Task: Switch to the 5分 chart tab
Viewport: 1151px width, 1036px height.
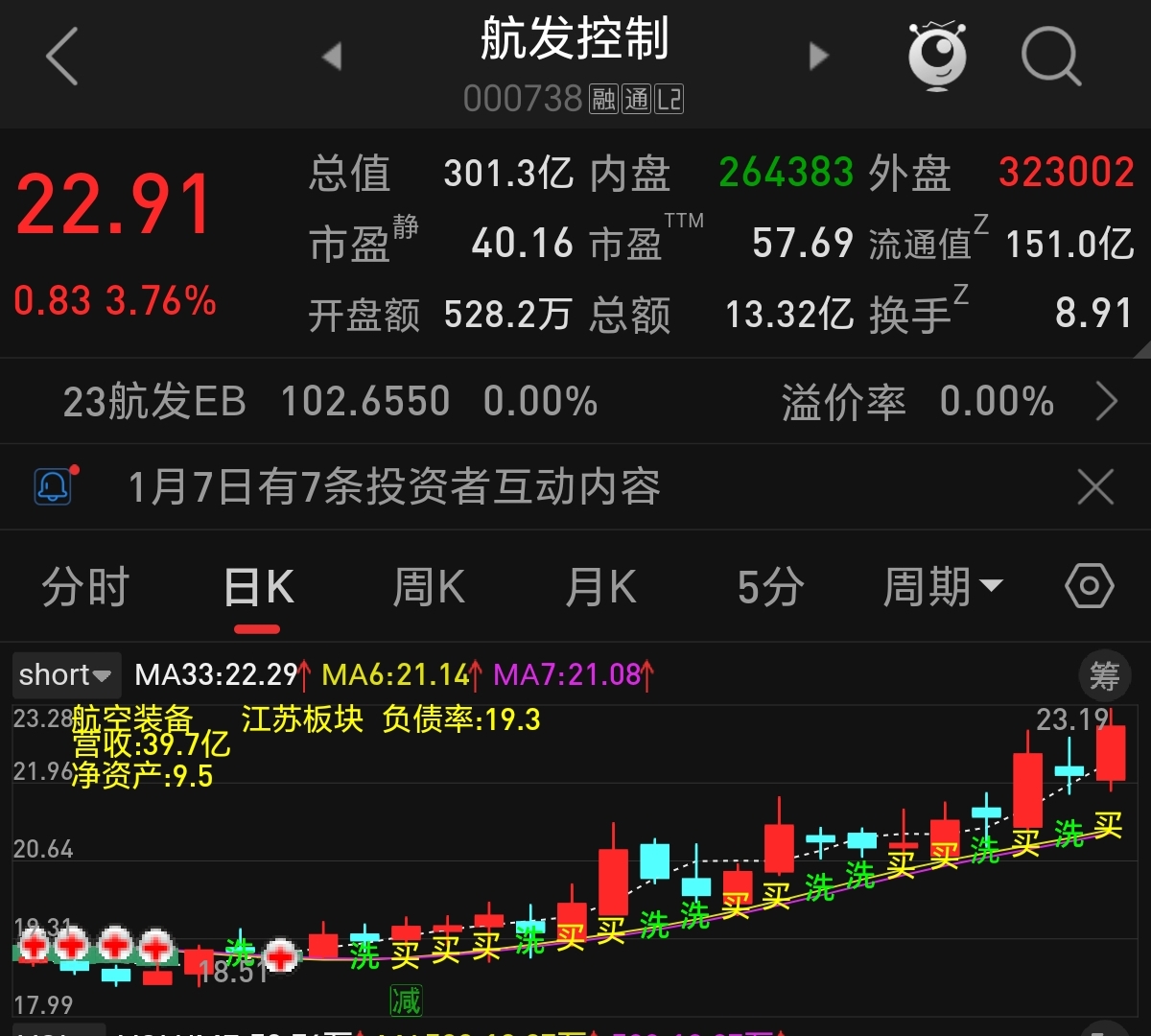Action: [770, 587]
